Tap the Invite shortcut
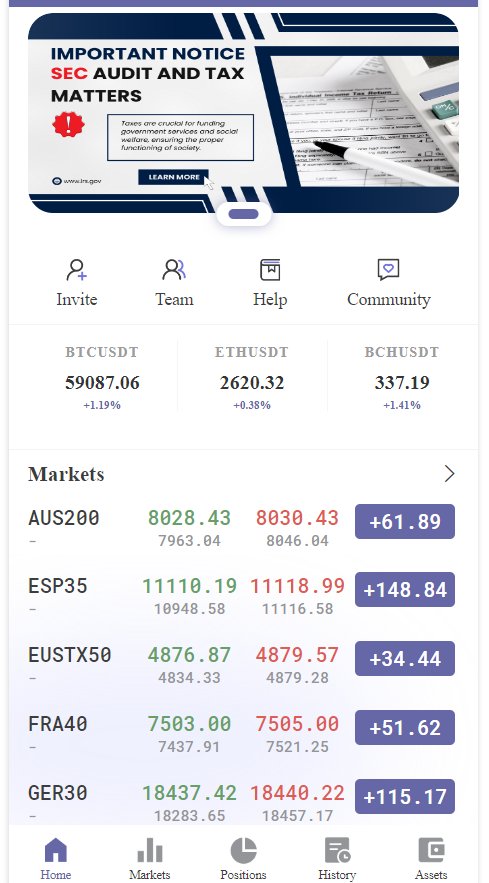 coord(77,283)
